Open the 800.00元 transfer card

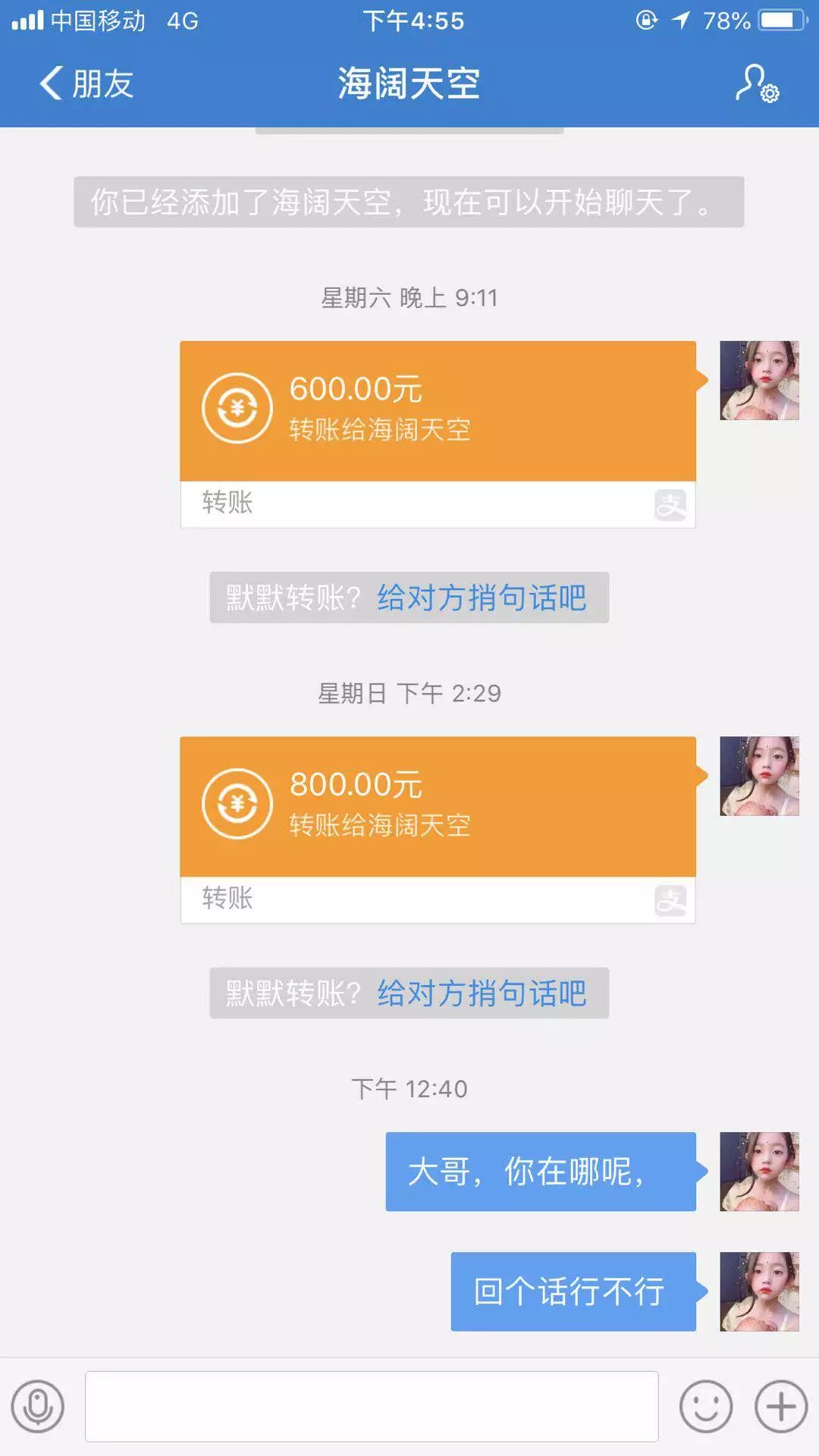pyautogui.click(x=438, y=807)
